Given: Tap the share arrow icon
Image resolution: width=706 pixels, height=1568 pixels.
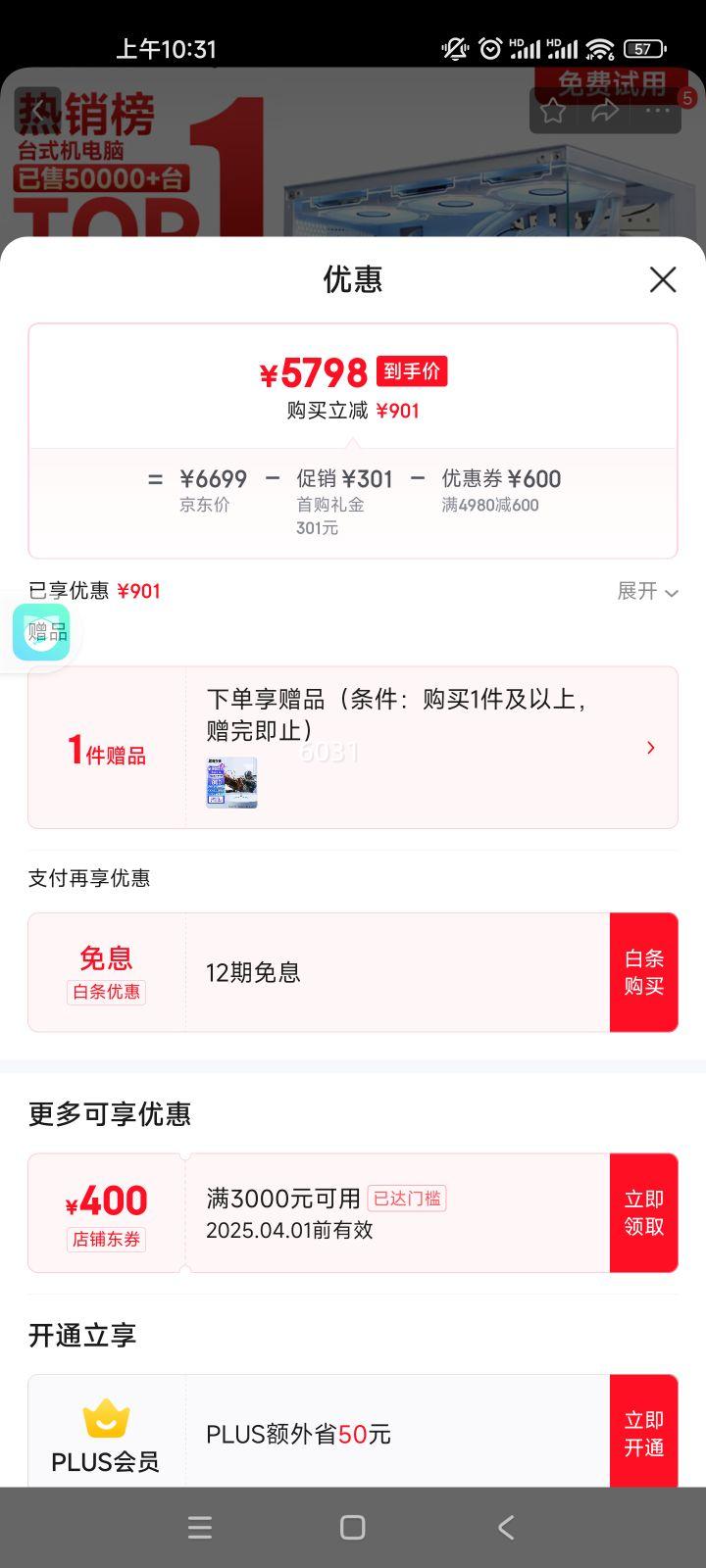Looking at the screenshot, I should click(605, 111).
